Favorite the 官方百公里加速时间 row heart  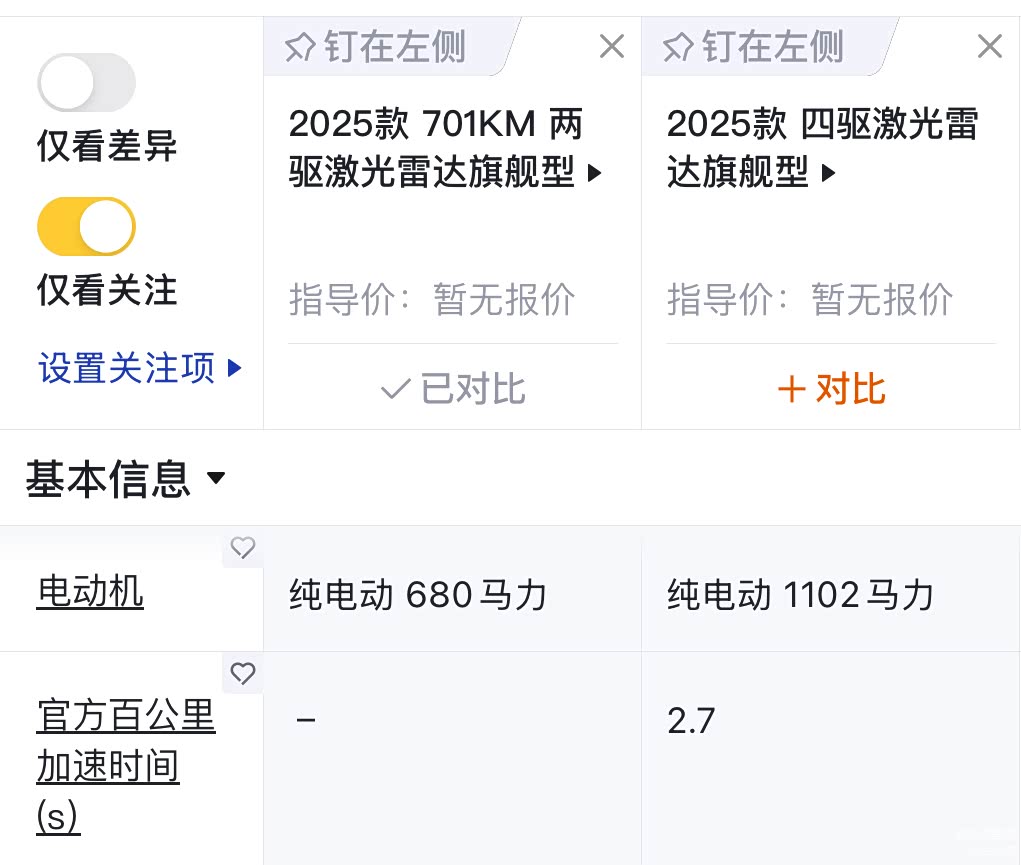click(243, 673)
